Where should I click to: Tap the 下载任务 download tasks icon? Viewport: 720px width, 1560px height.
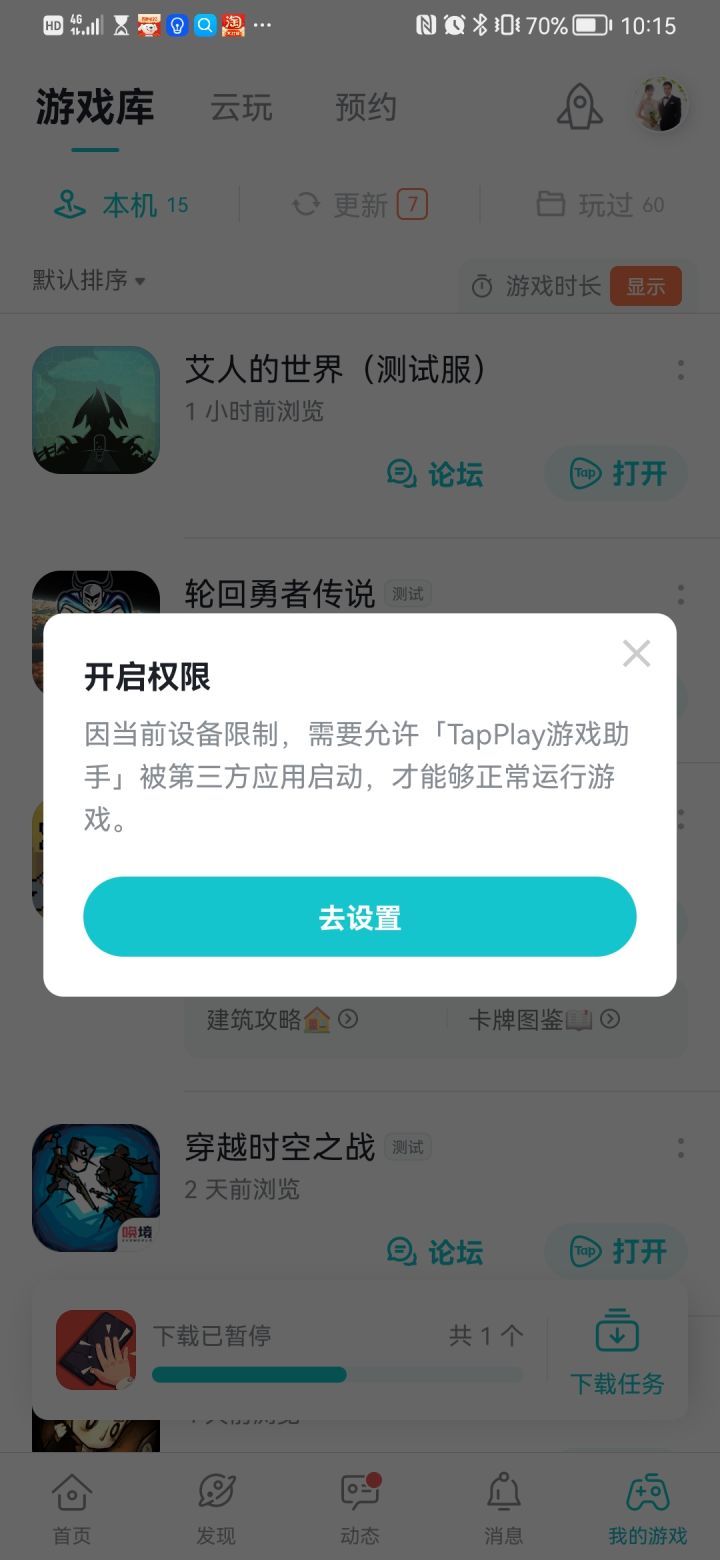[616, 1331]
